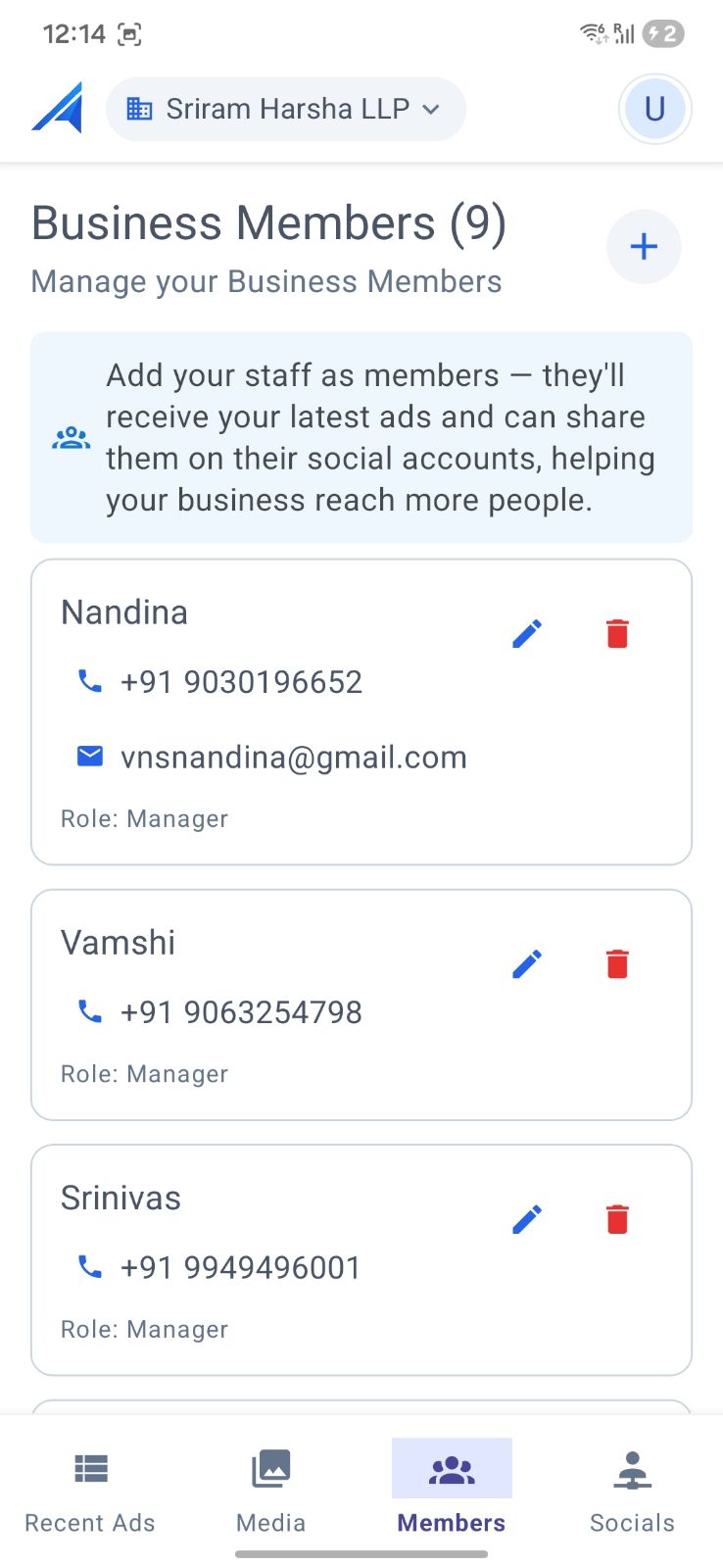The height and width of the screenshot is (1568, 723).
Task: Switch to the Media tab
Action: [271, 1490]
